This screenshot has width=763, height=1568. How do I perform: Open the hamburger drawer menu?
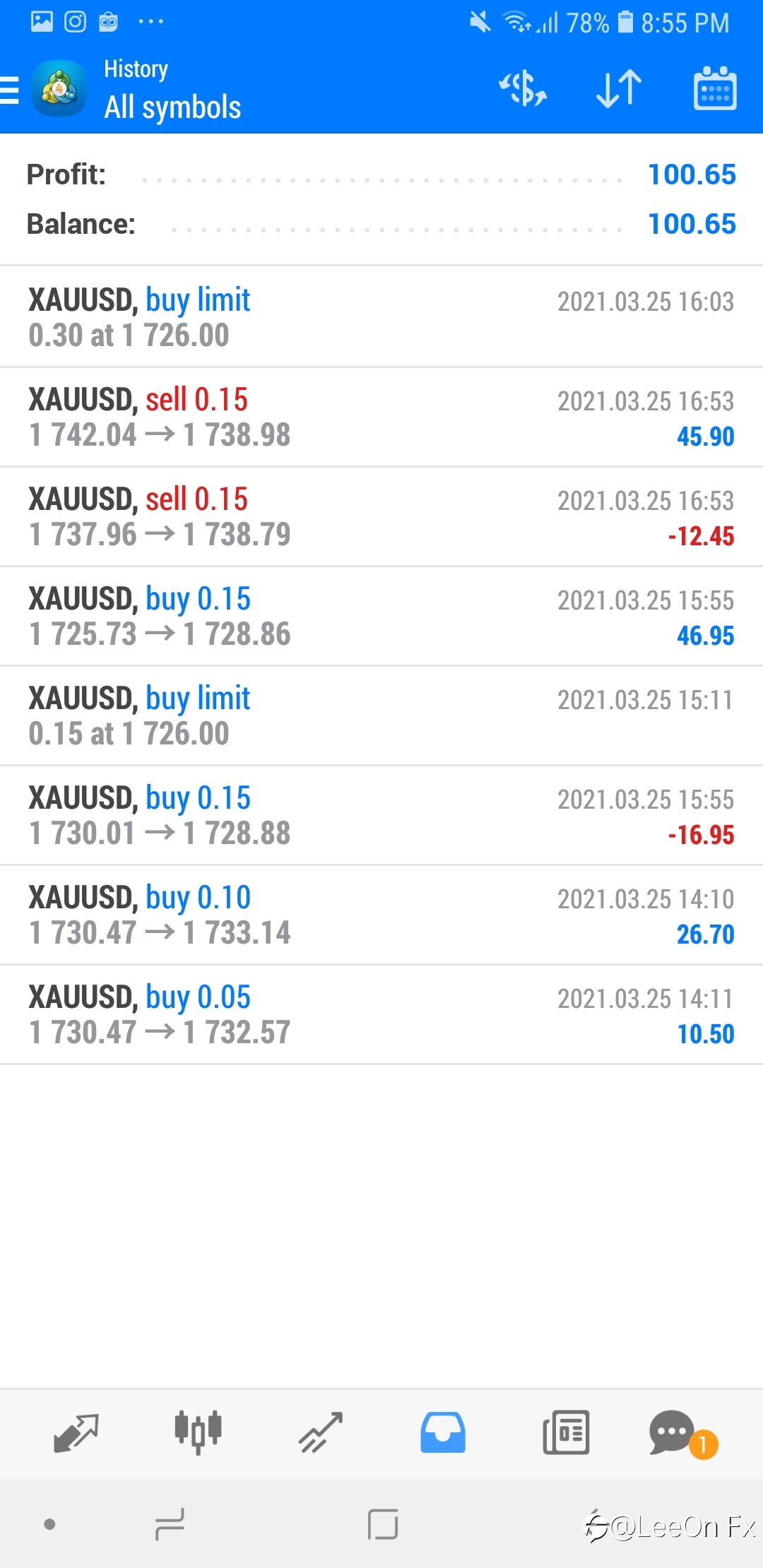[x=9, y=90]
